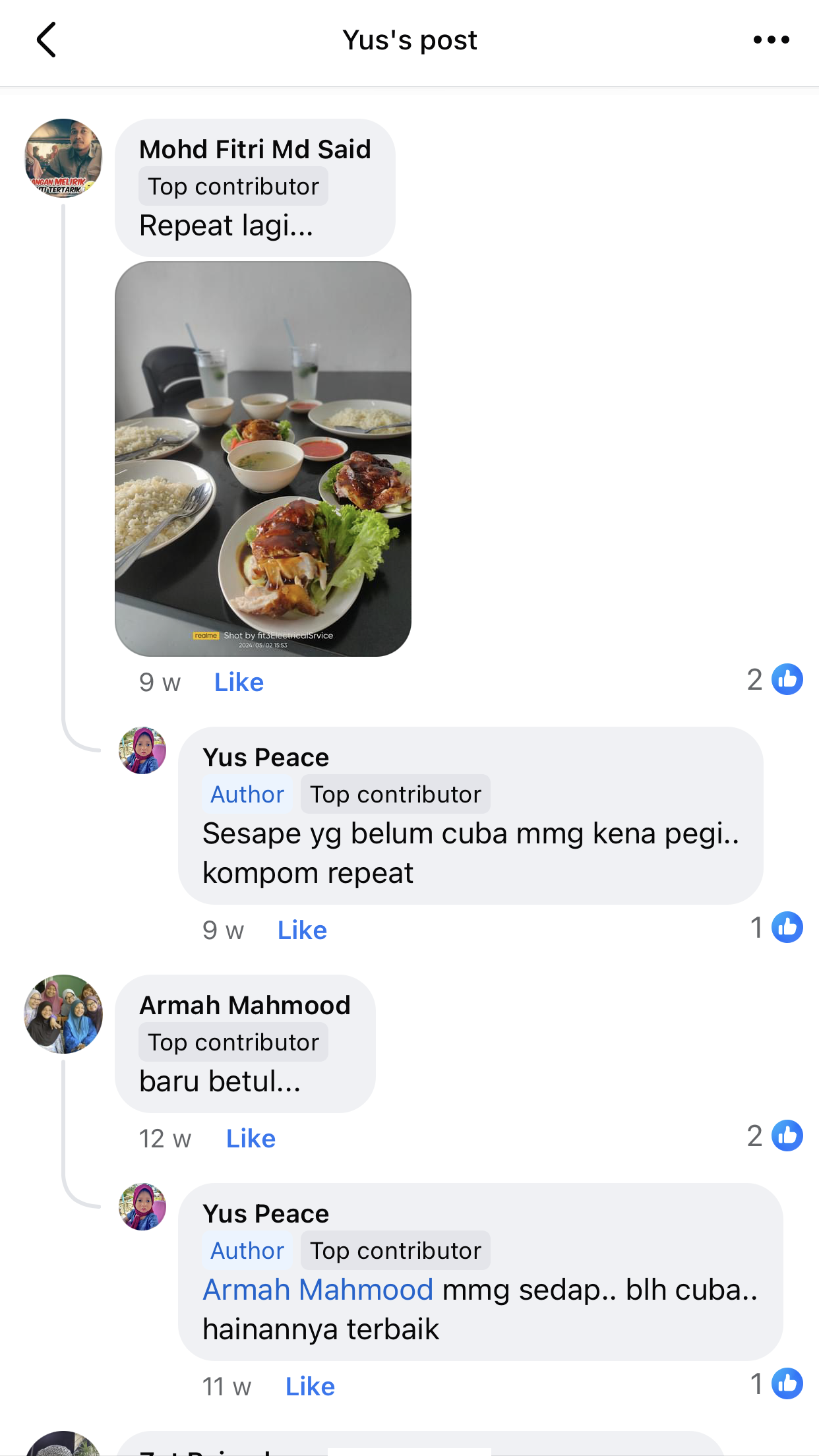Screen dimensions: 819x1456
Task: Open the three-dot overflow menu
Action: [771, 40]
